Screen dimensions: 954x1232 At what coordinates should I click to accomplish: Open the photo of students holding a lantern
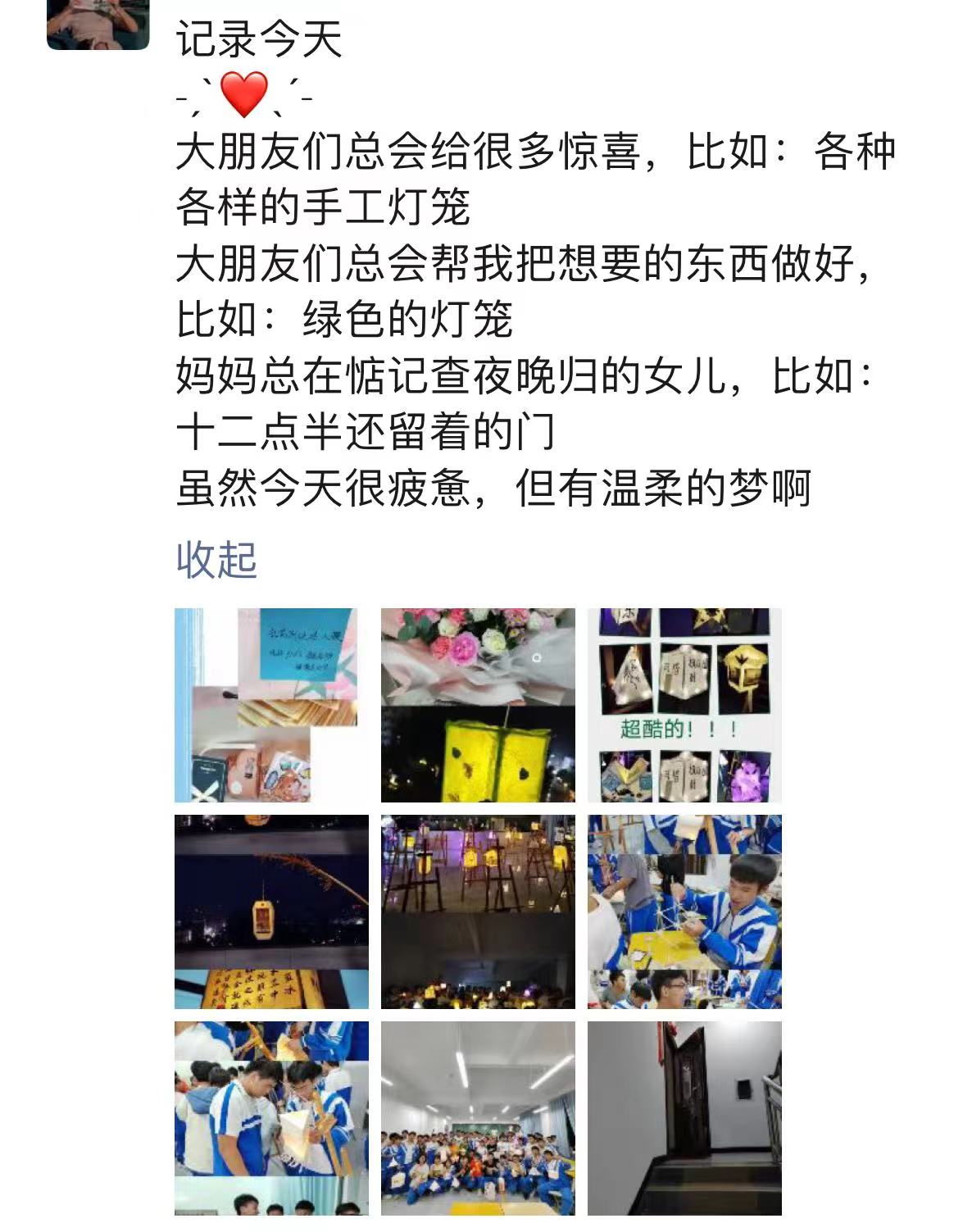[271, 1118]
